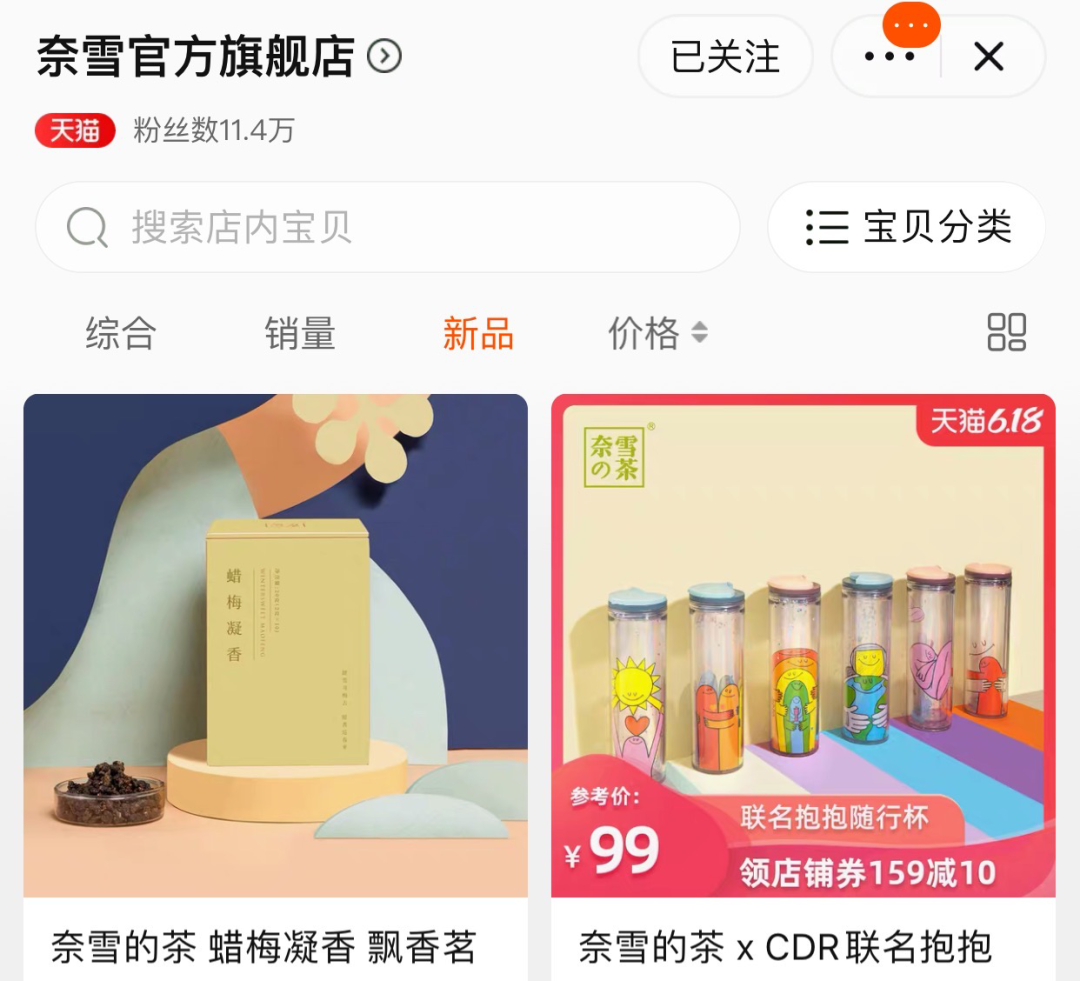Close the store page with X
The width and height of the screenshot is (1080, 981).
tap(988, 57)
